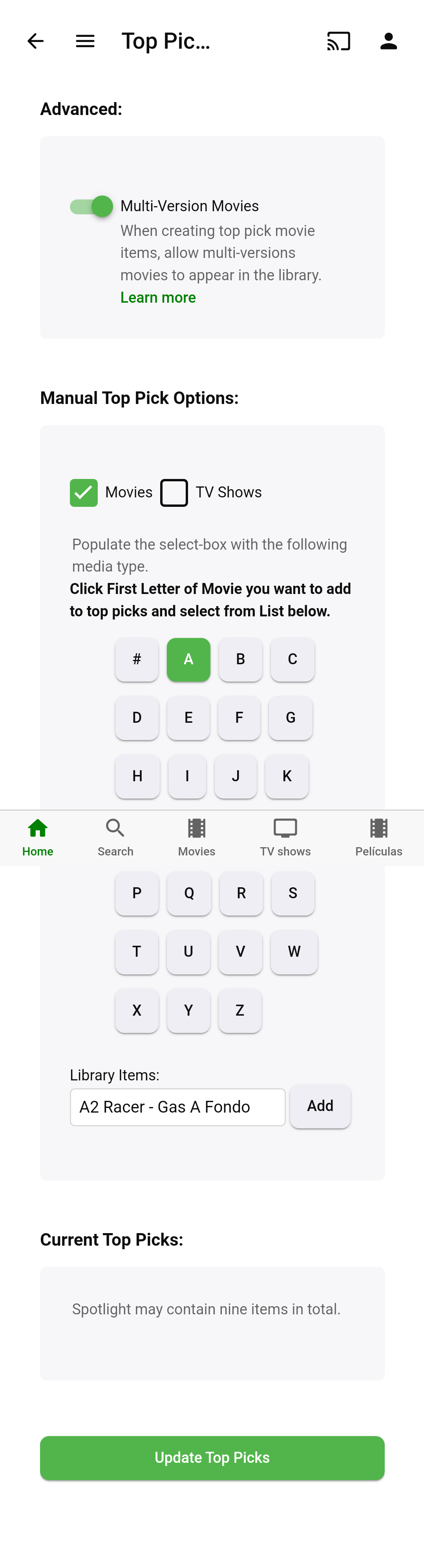Image resolution: width=424 pixels, height=1568 pixels.
Task: Go to the Películas tab
Action: click(x=378, y=837)
